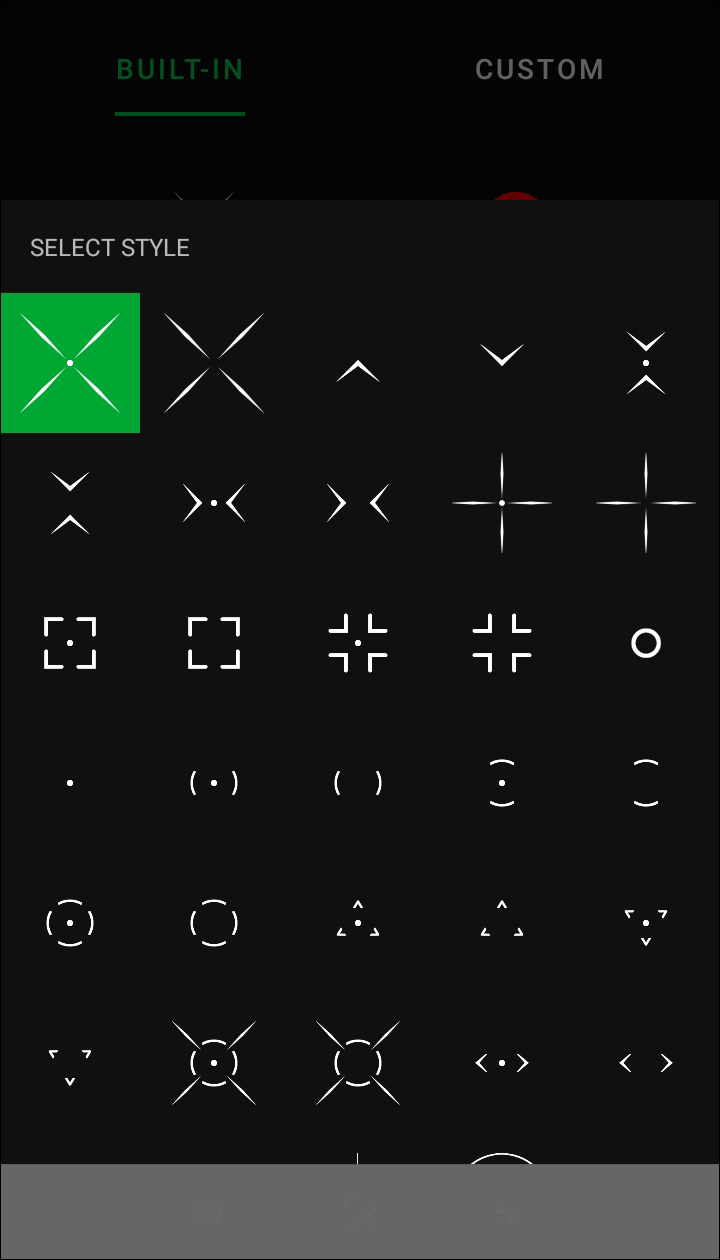Select the single dot crosshair
Image resolution: width=720 pixels, height=1260 pixels.
pyautogui.click(x=70, y=783)
